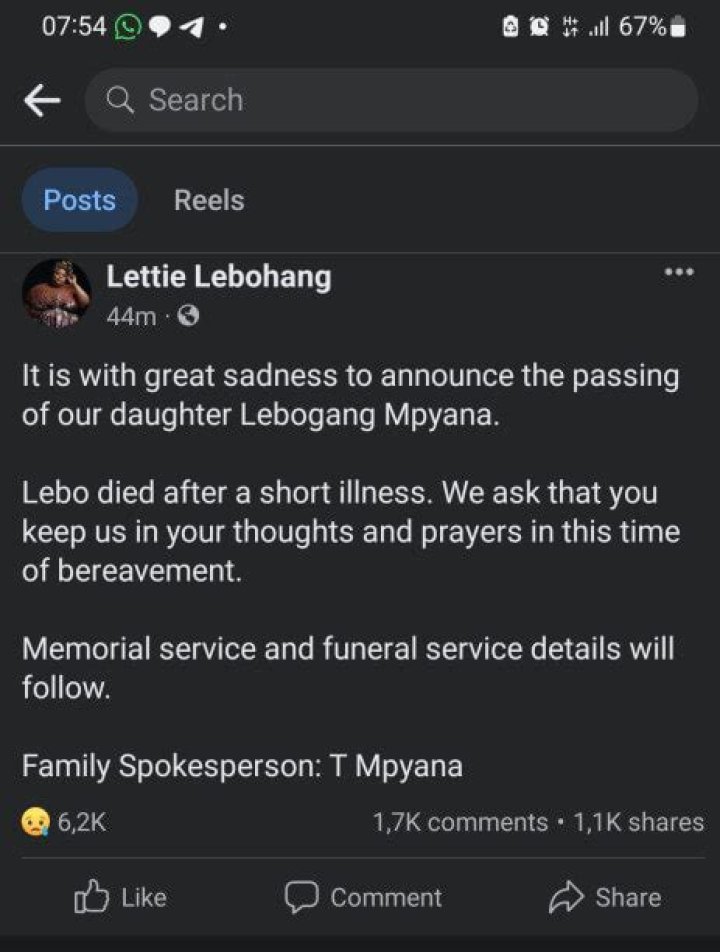This screenshot has width=720, height=952.
Task: Select the Posts tab
Action: pyautogui.click(x=79, y=200)
